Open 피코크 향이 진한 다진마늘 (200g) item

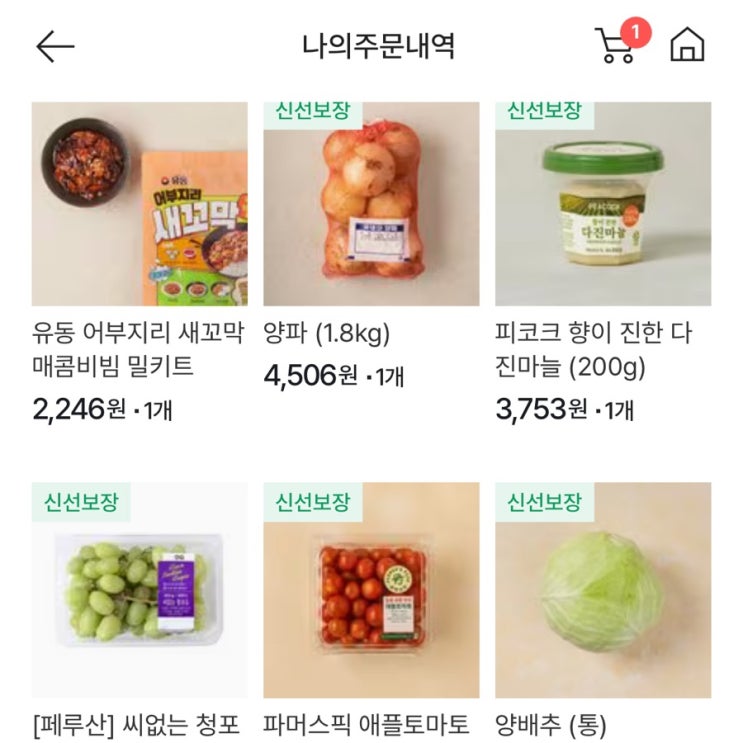coord(603,205)
